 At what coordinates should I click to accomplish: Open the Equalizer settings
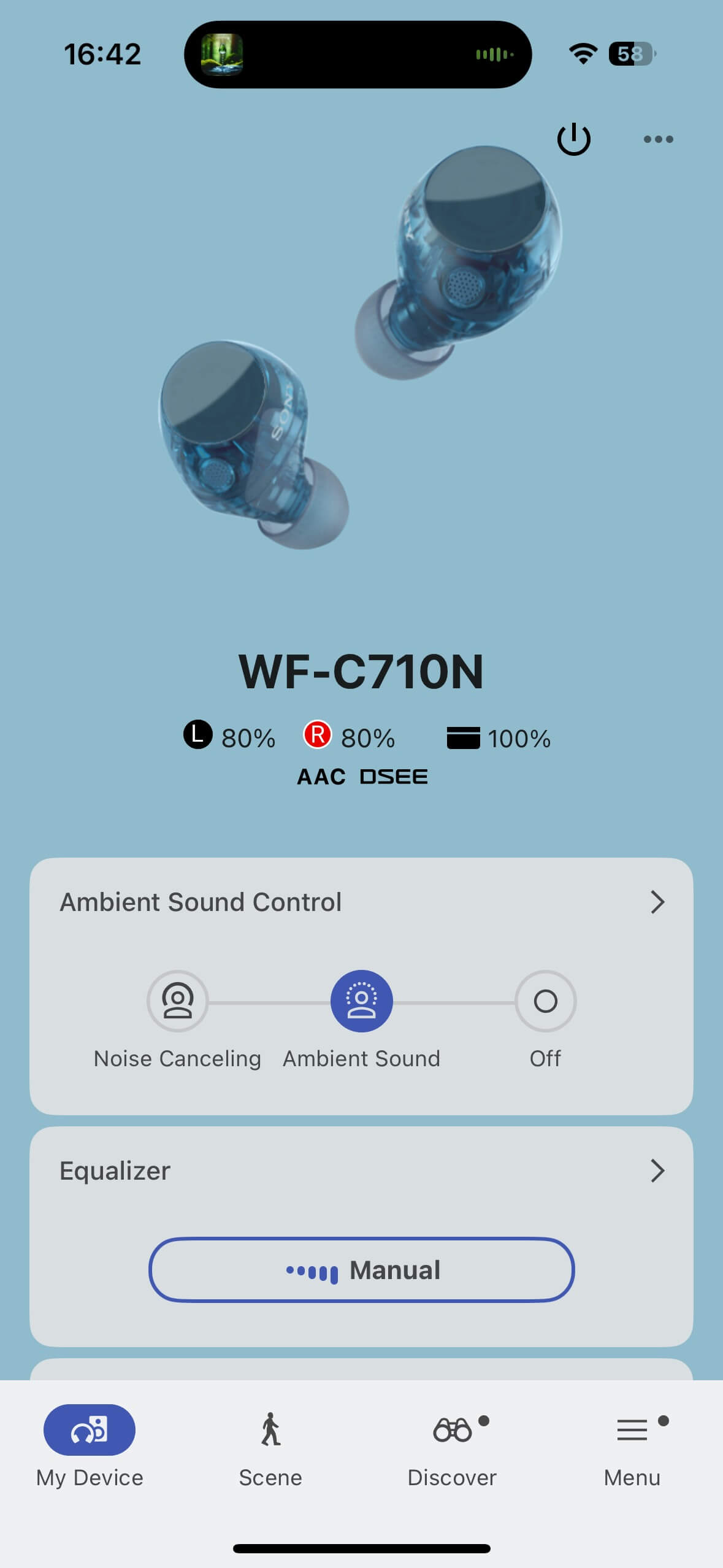657,1170
